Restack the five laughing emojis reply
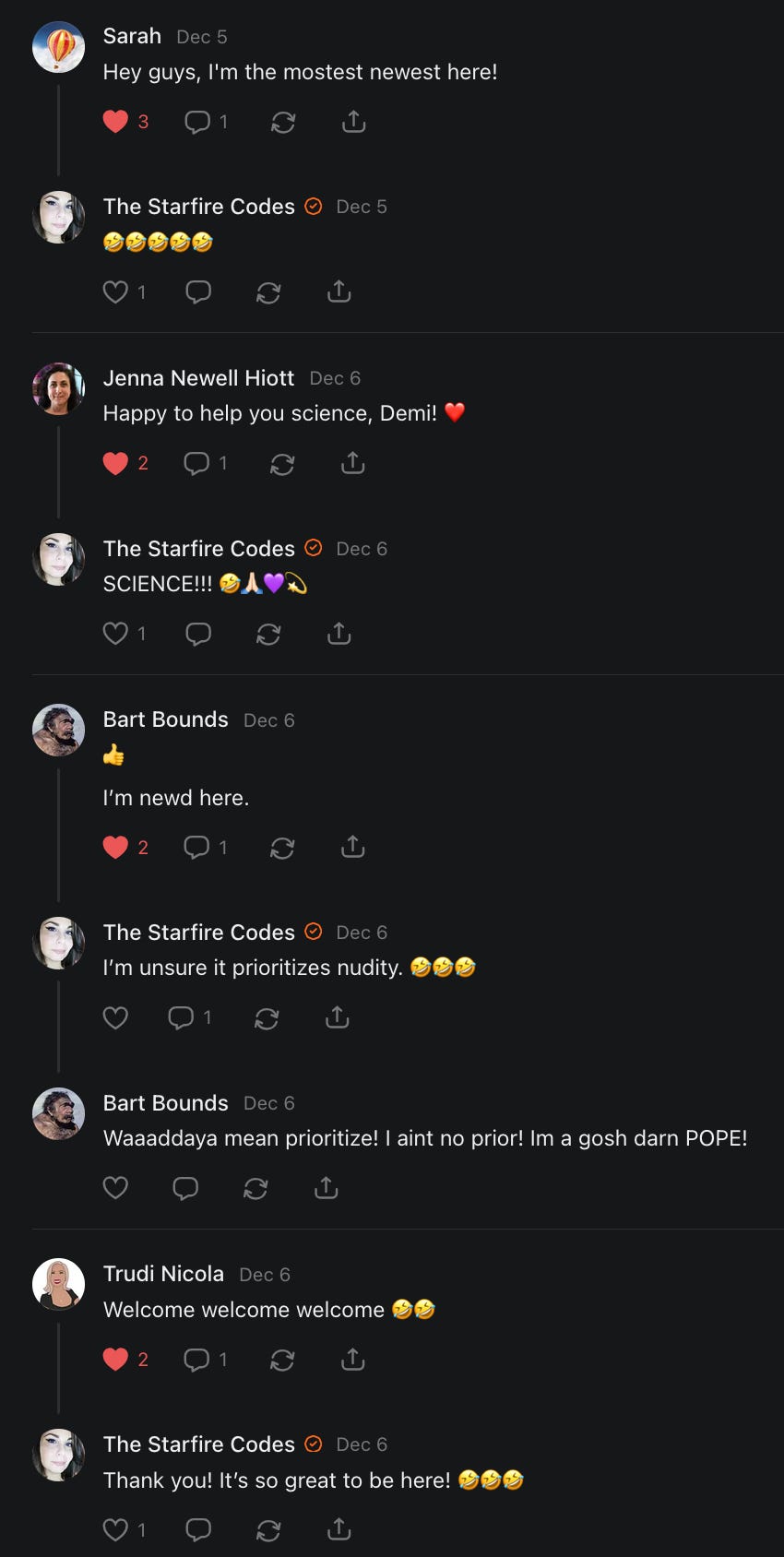 click(x=268, y=292)
